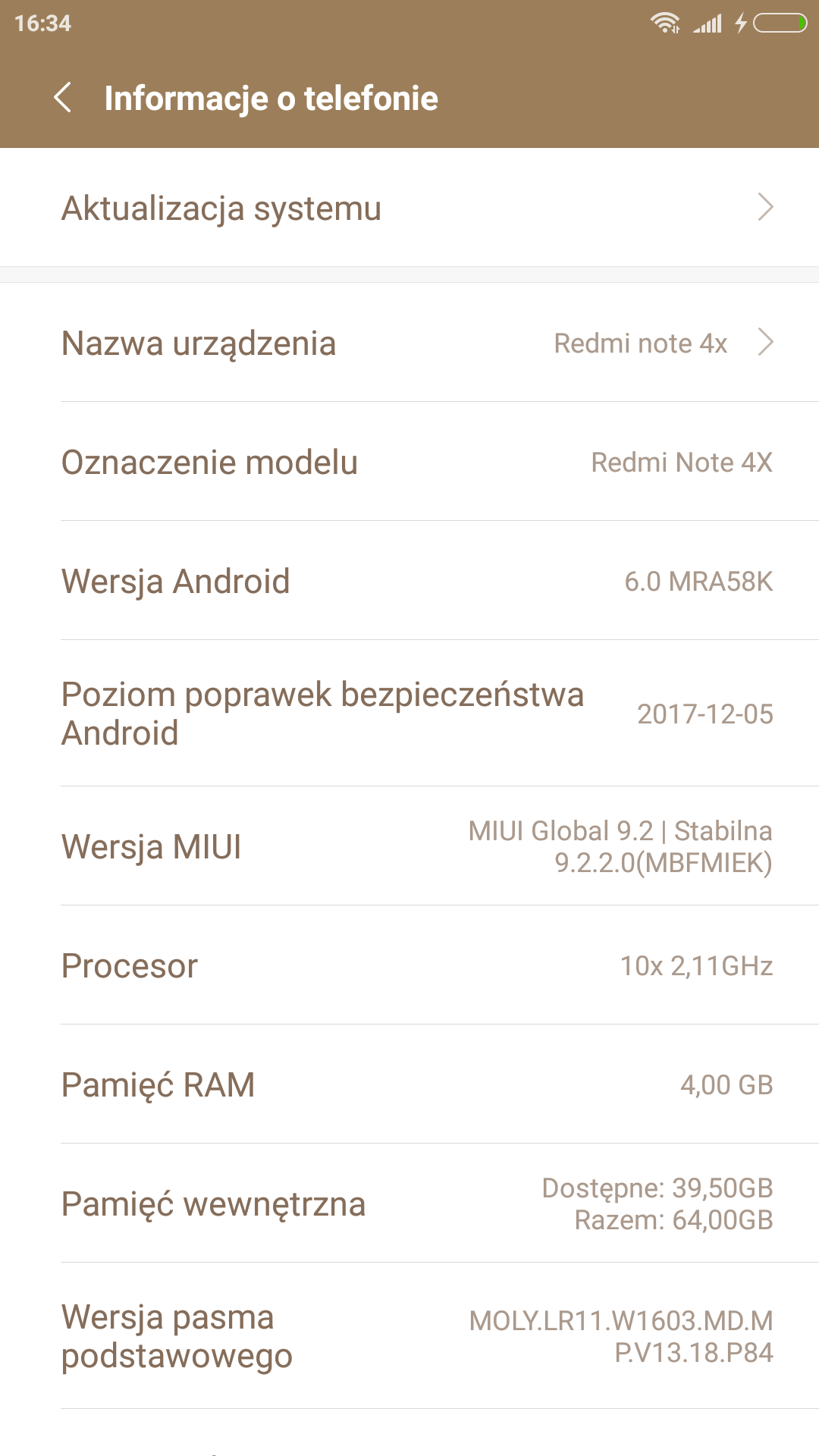Open Aktualizacja systemu
The height and width of the screenshot is (1456, 819).
tap(409, 208)
